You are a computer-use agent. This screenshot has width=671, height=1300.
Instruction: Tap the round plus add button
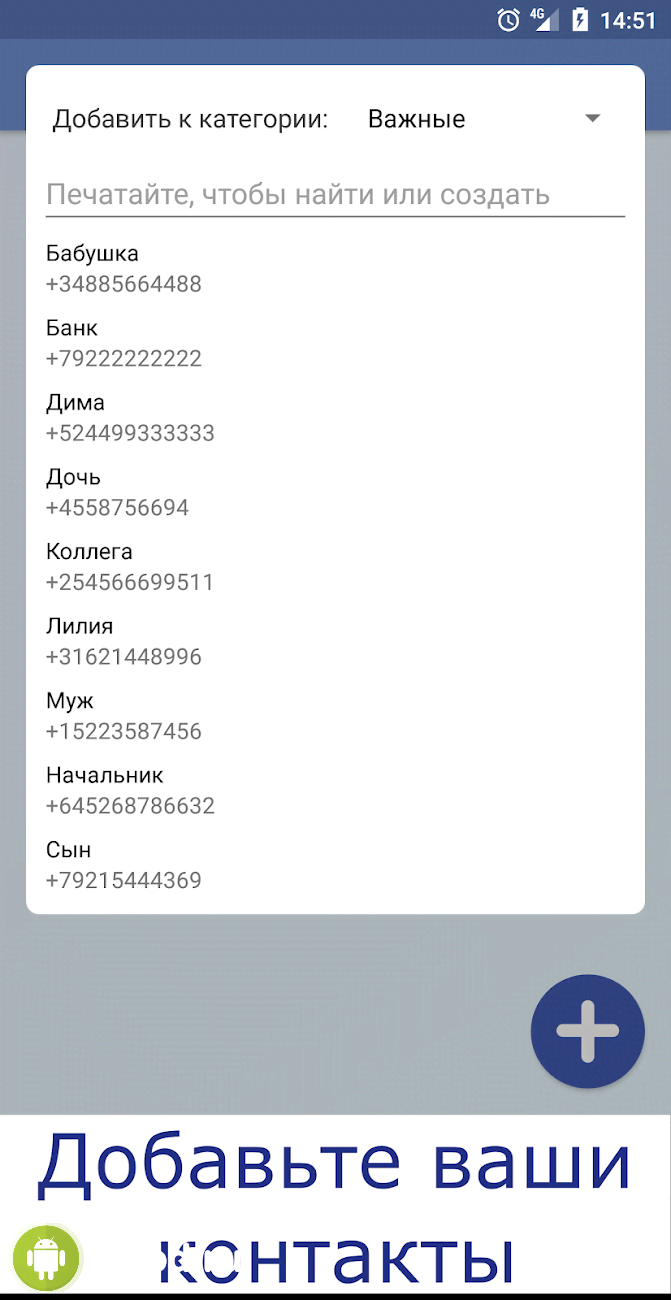tap(587, 1031)
